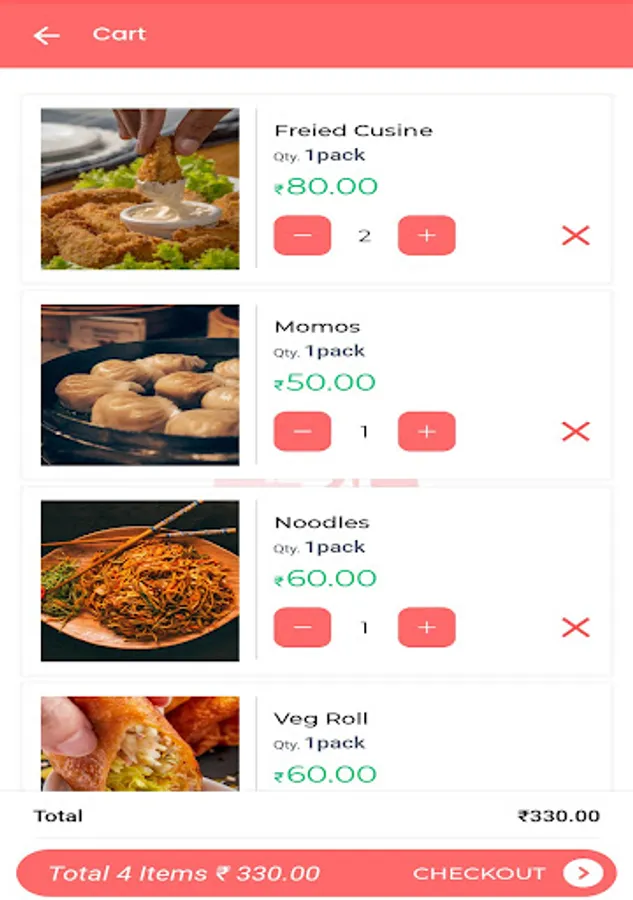This screenshot has height=900, width=633.
Task: Remove Noodles from cart
Action: coord(575,628)
